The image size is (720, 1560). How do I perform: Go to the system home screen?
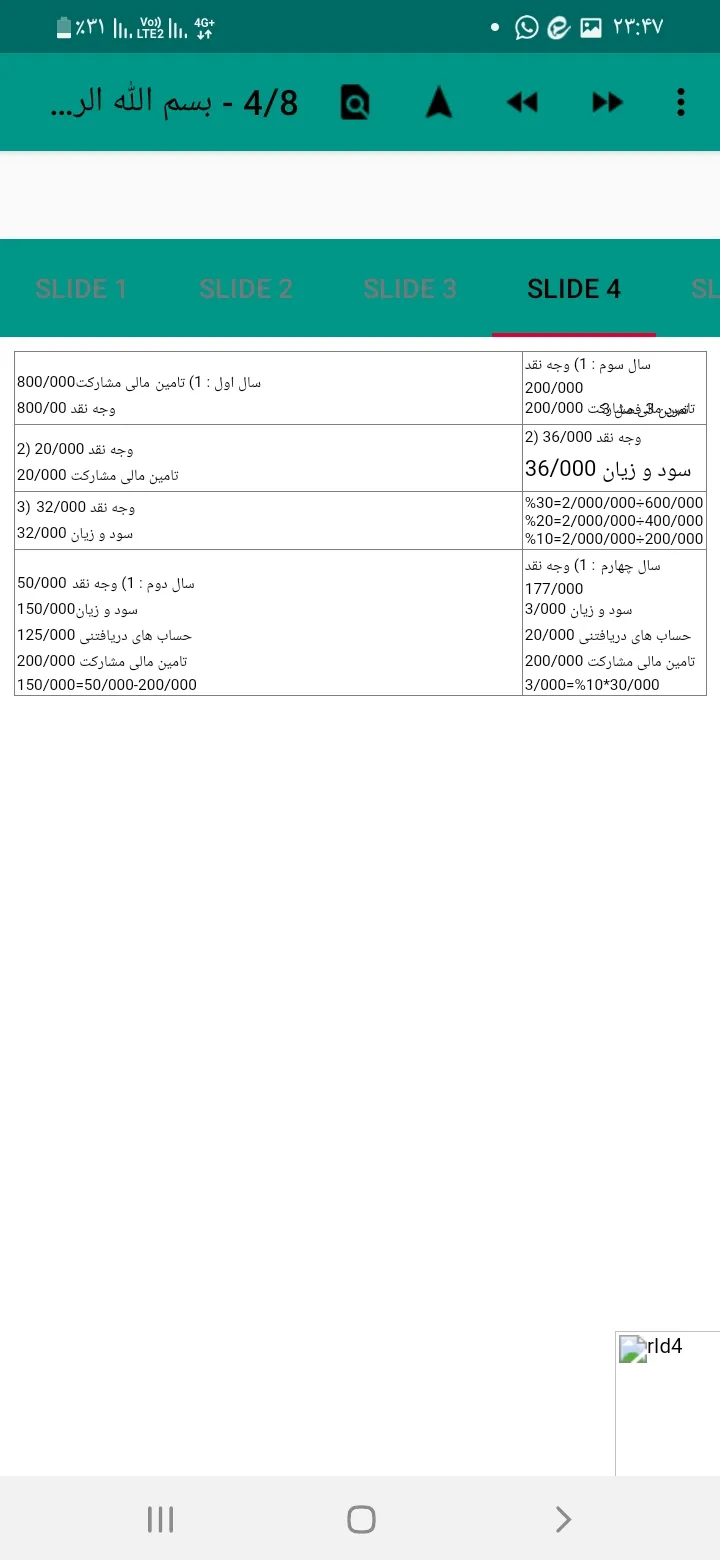pyautogui.click(x=361, y=1520)
